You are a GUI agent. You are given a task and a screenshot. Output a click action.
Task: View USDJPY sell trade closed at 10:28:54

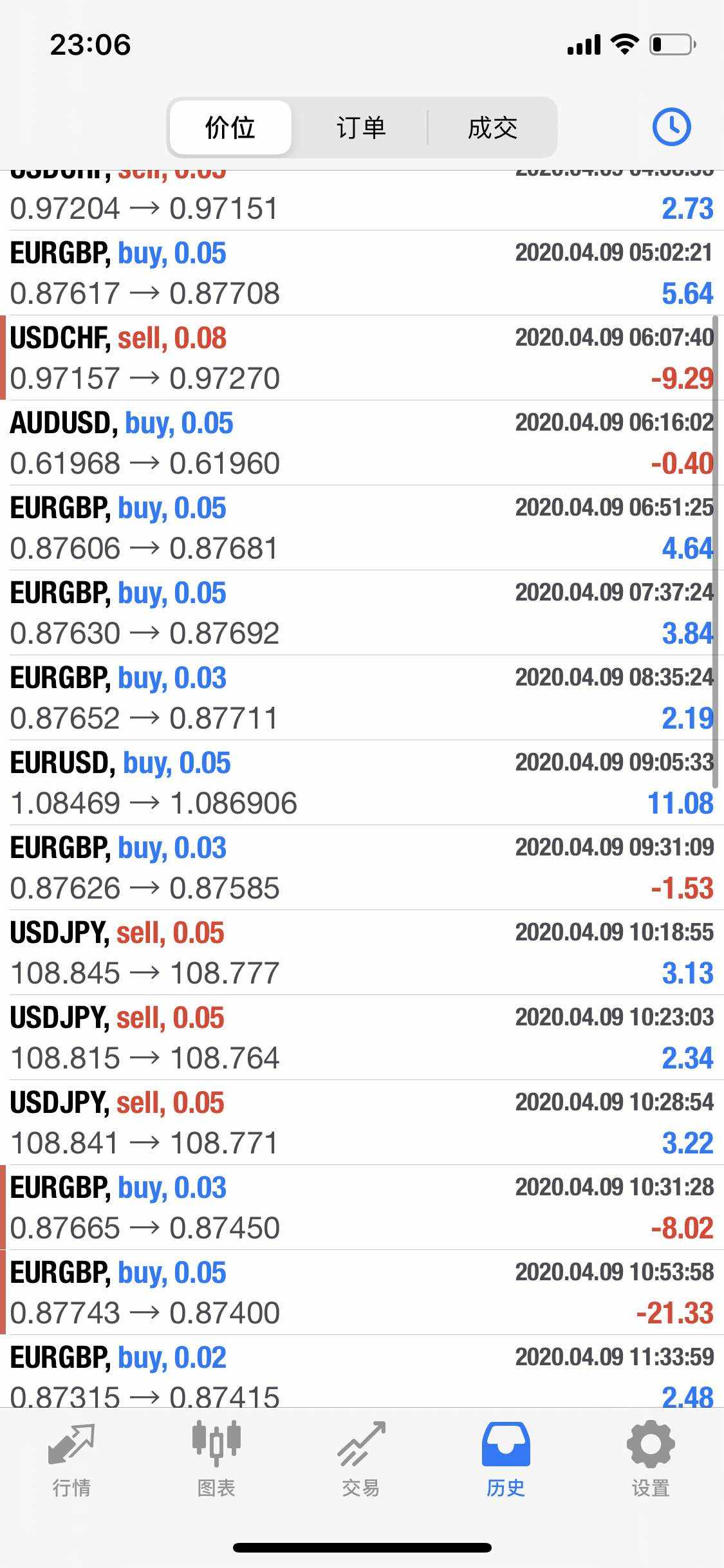point(362,1123)
